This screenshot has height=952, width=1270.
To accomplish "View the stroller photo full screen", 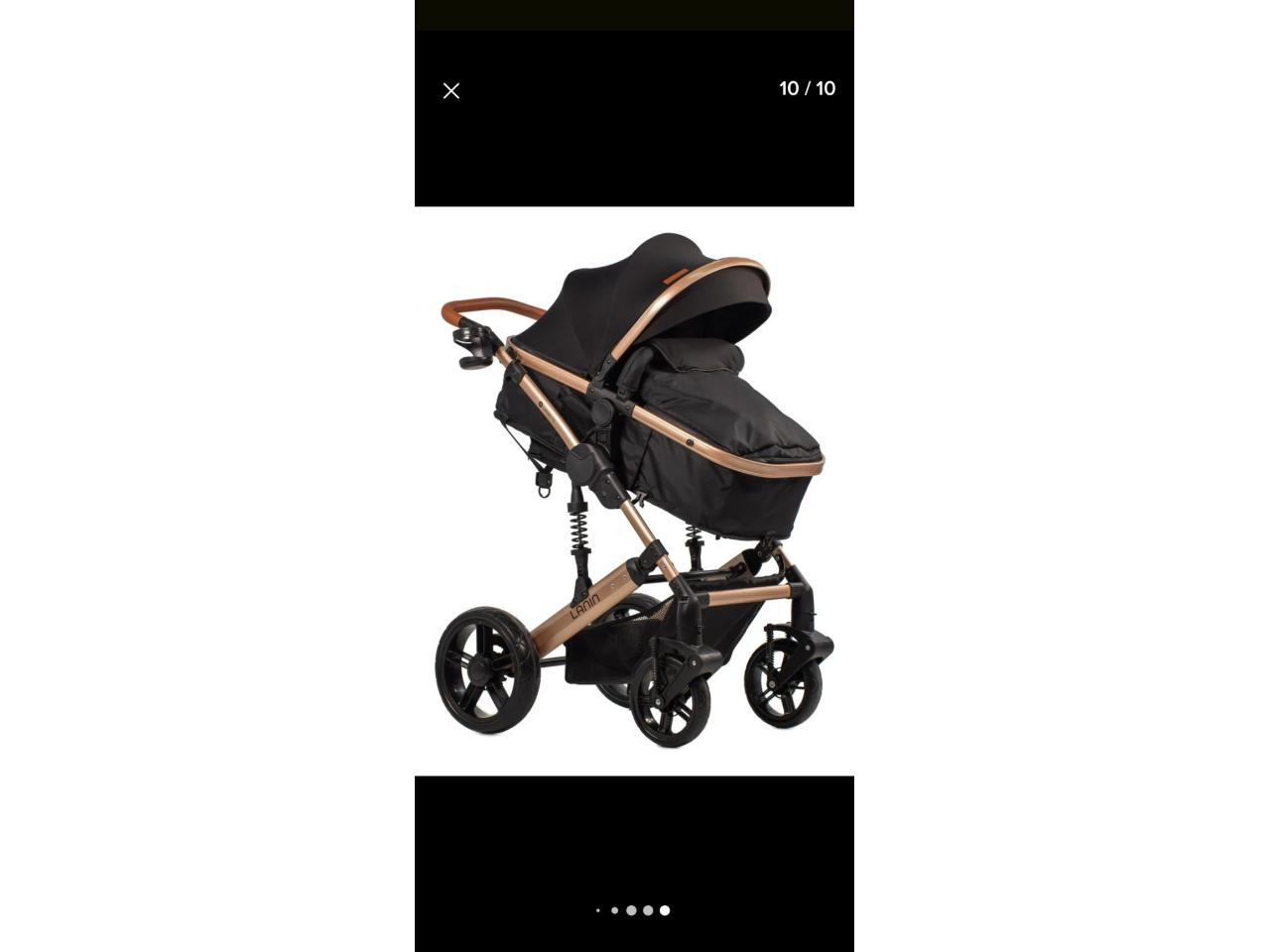I will [x=634, y=491].
